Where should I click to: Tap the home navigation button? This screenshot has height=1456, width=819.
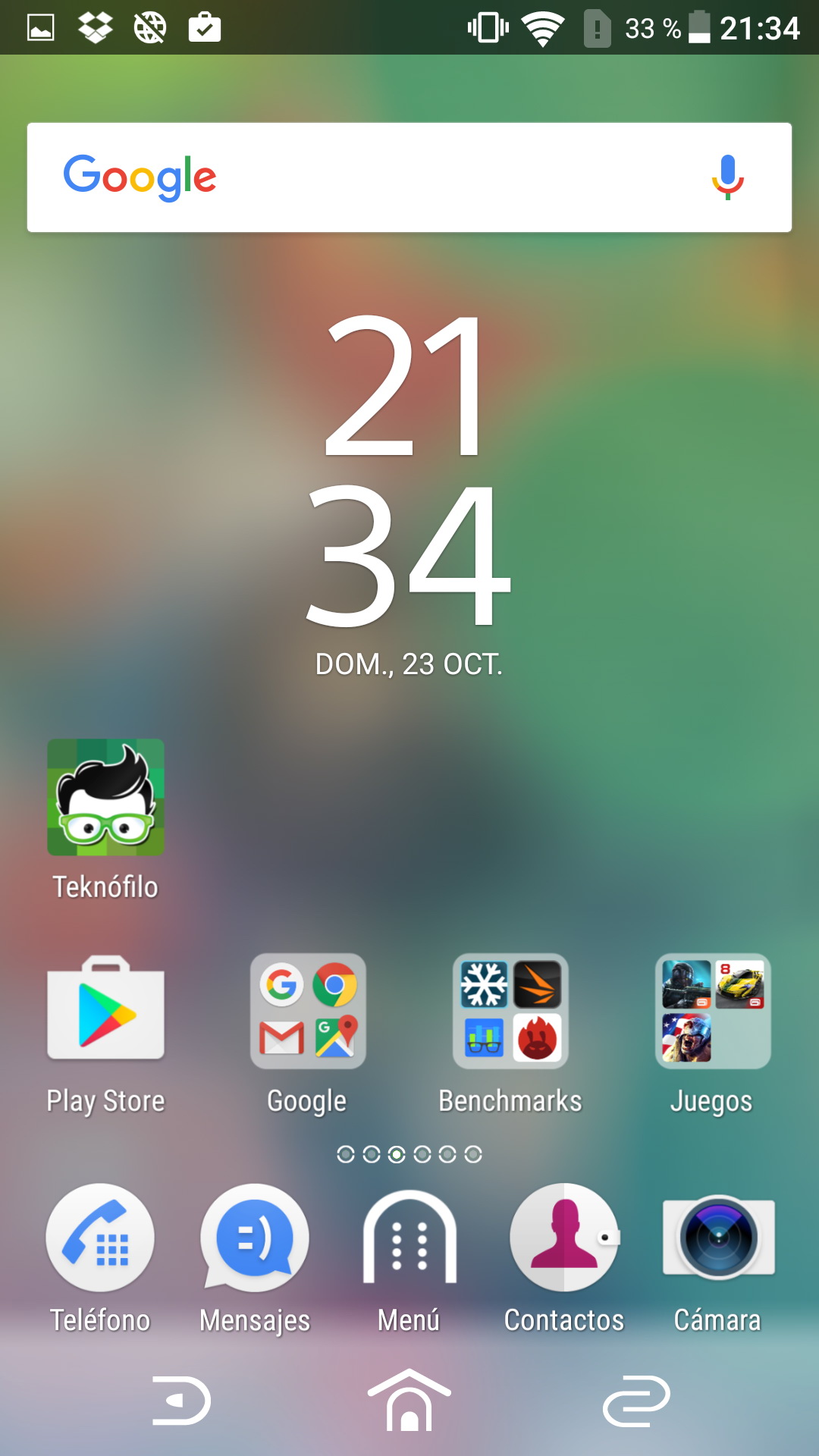pyautogui.click(x=409, y=1400)
